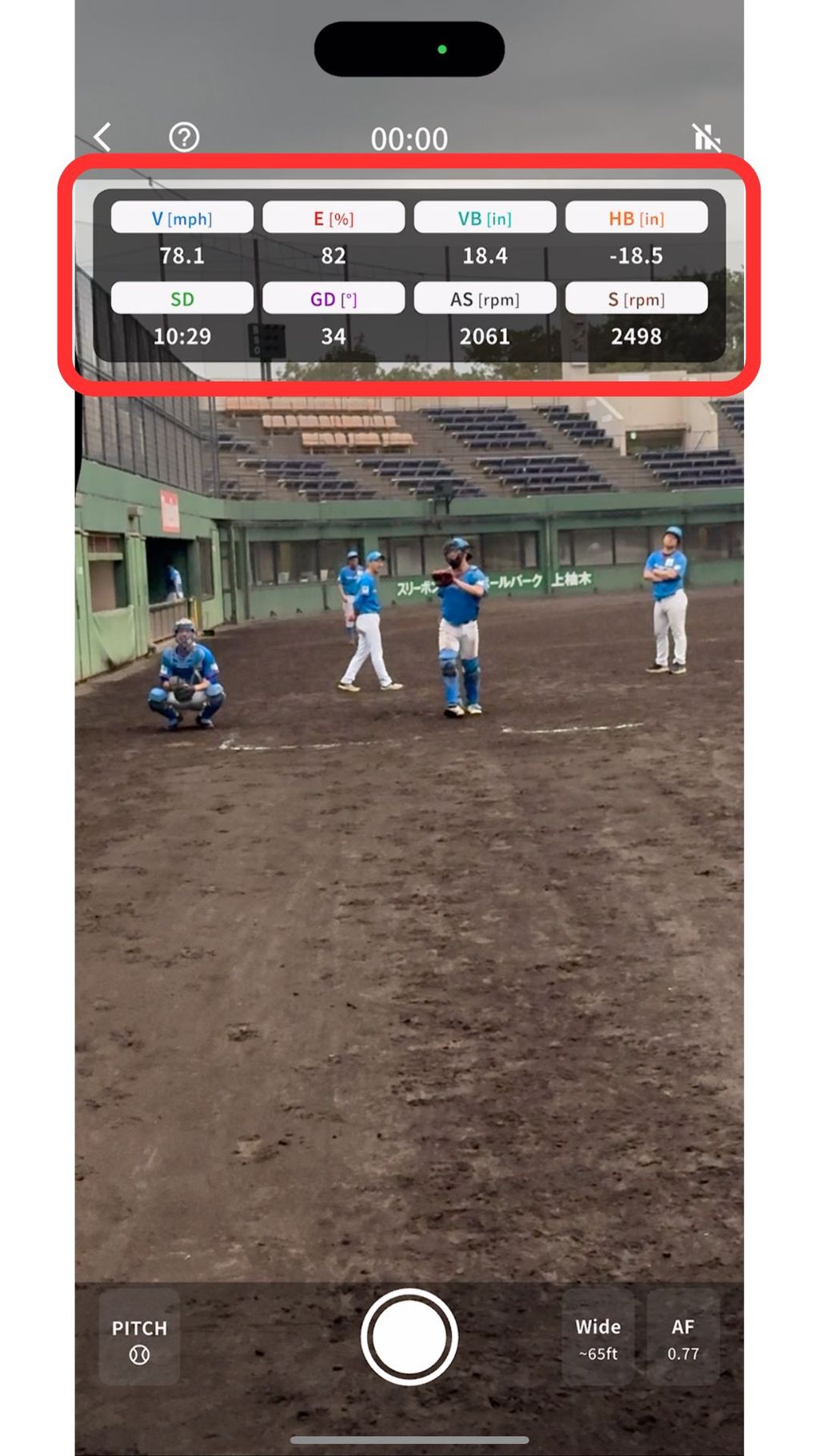
Task: Change the PITCH mode setting
Action: (139, 1338)
